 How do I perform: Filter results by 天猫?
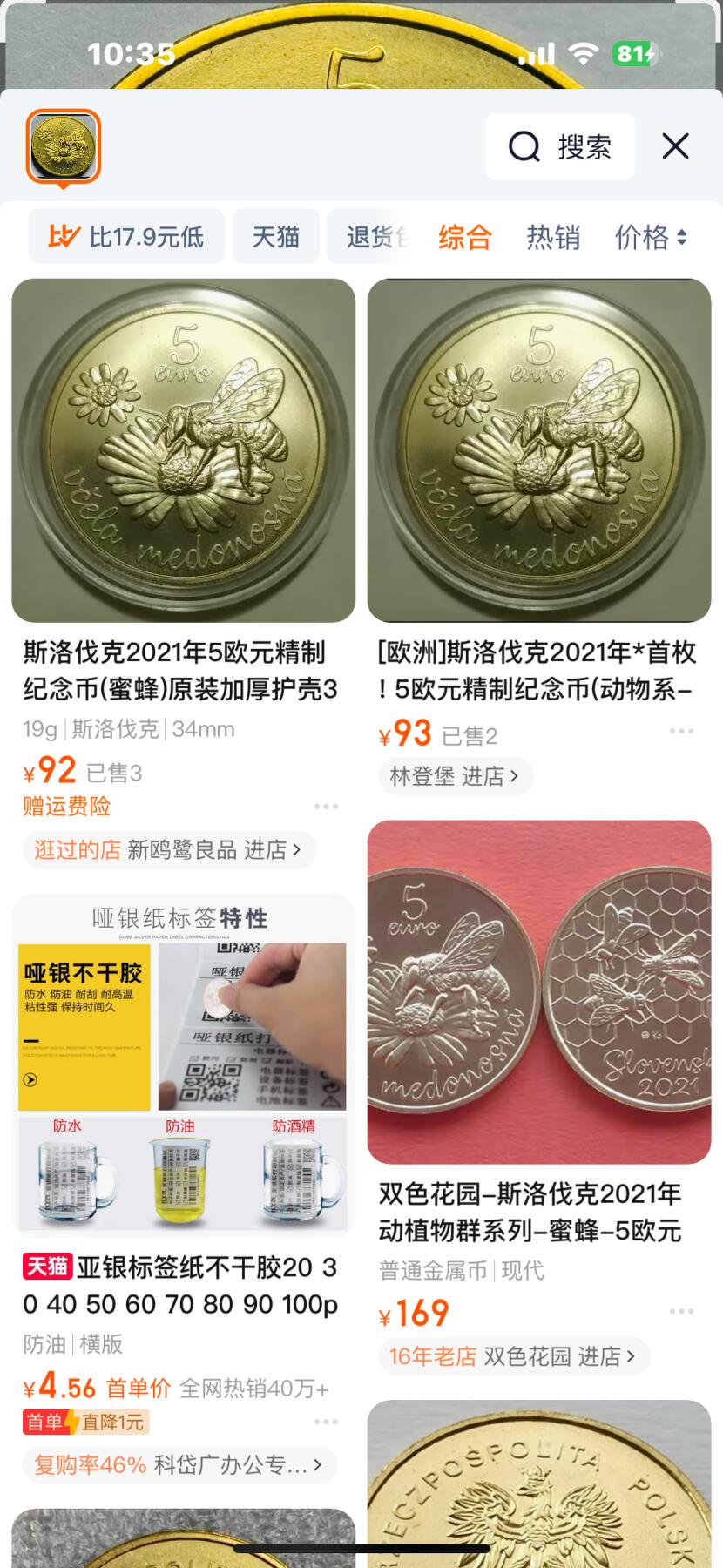pyautogui.click(x=275, y=236)
